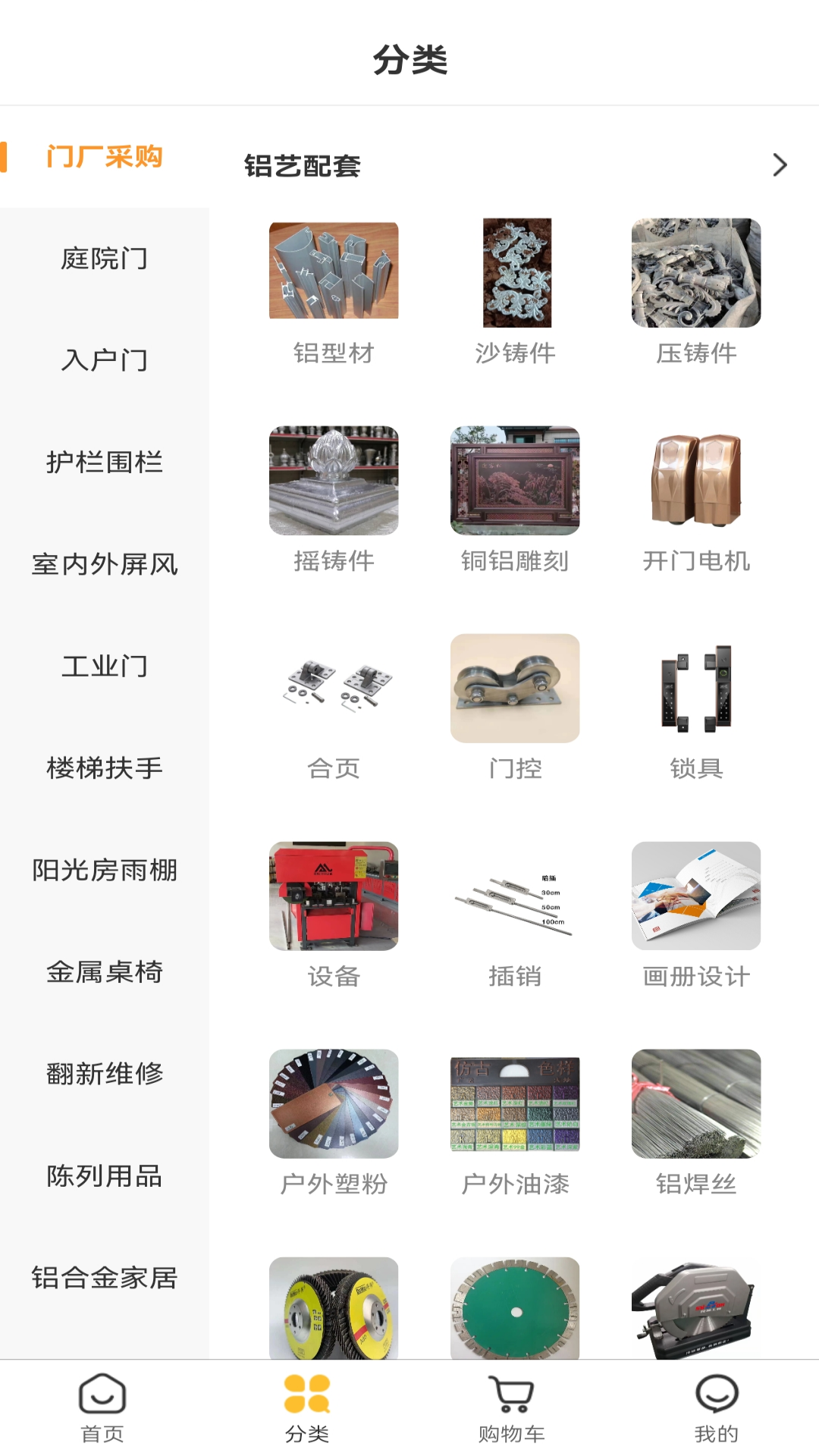
Task: Expand the 铝艺配套 section via right chevron
Action: pyautogui.click(x=780, y=165)
